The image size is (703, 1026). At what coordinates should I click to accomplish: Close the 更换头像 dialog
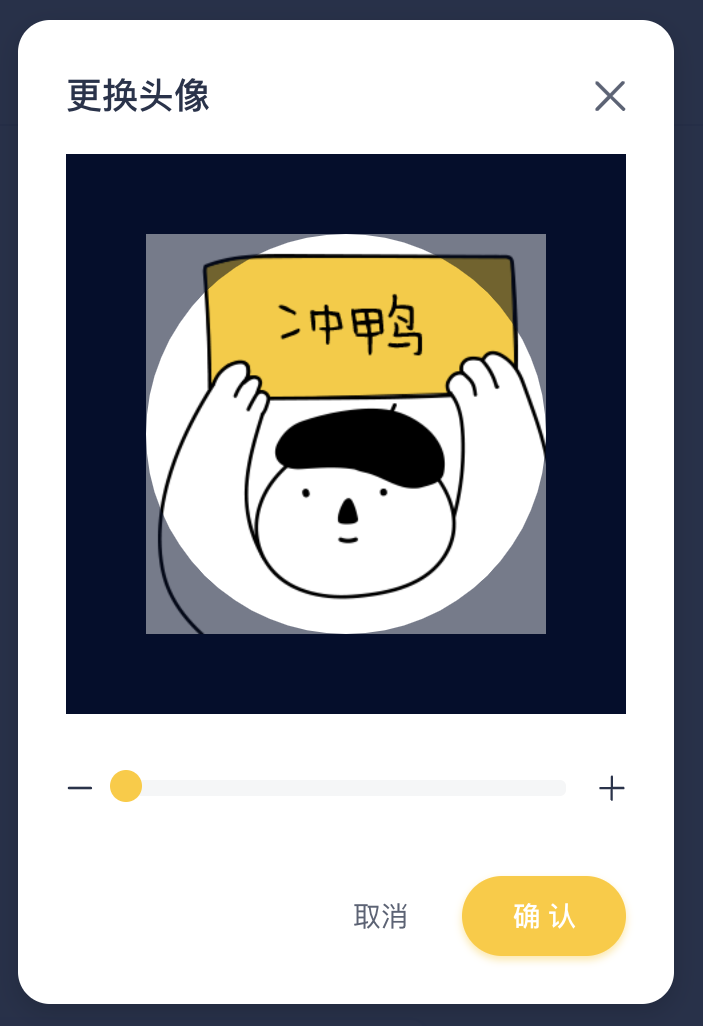point(610,96)
